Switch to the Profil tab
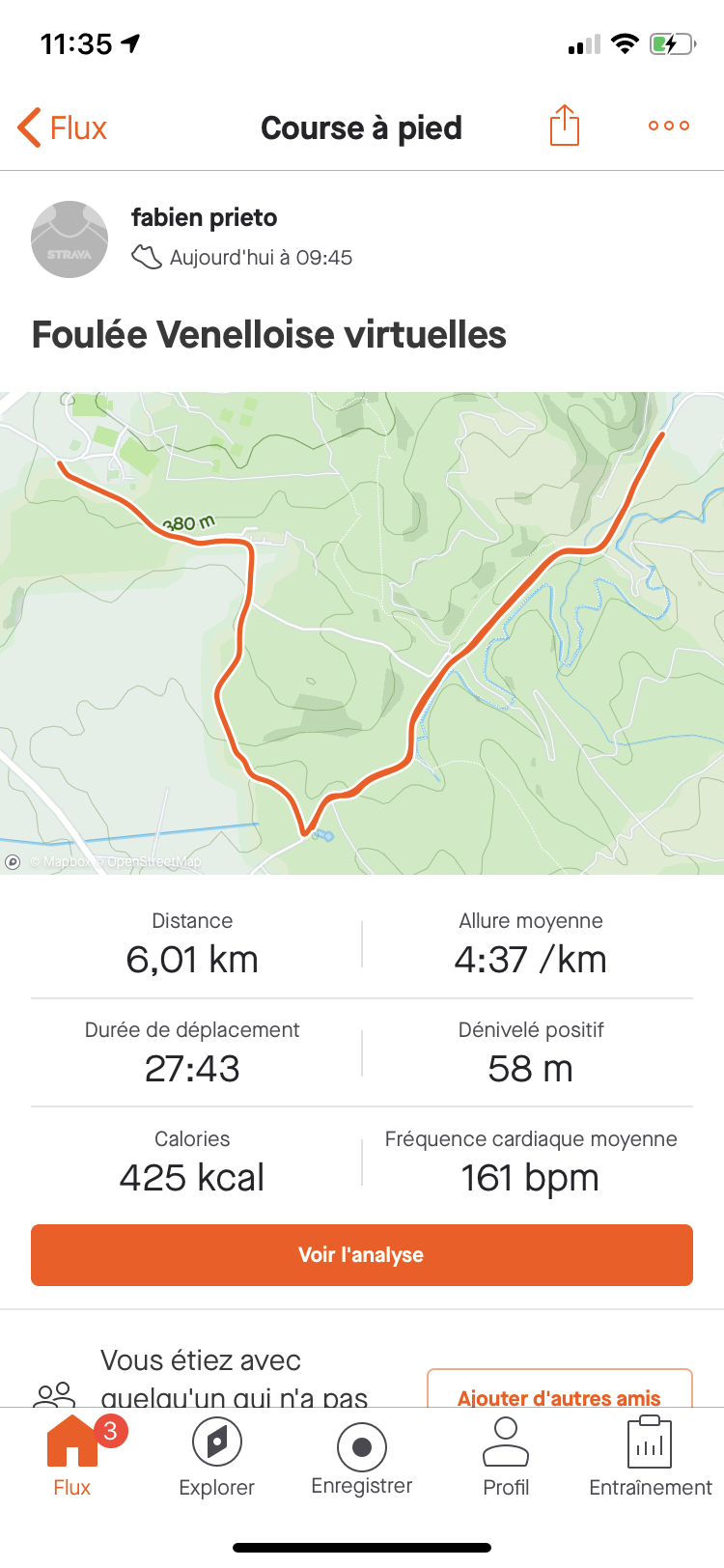 coord(506,1458)
